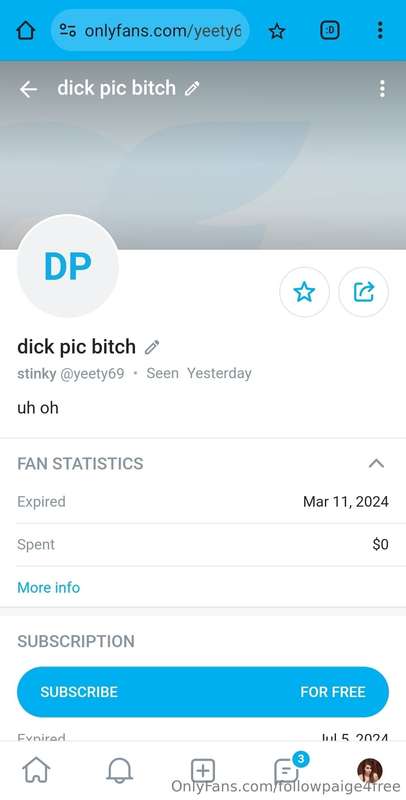406x800 pixels.
Task: Subscribe for free
Action: (203, 692)
